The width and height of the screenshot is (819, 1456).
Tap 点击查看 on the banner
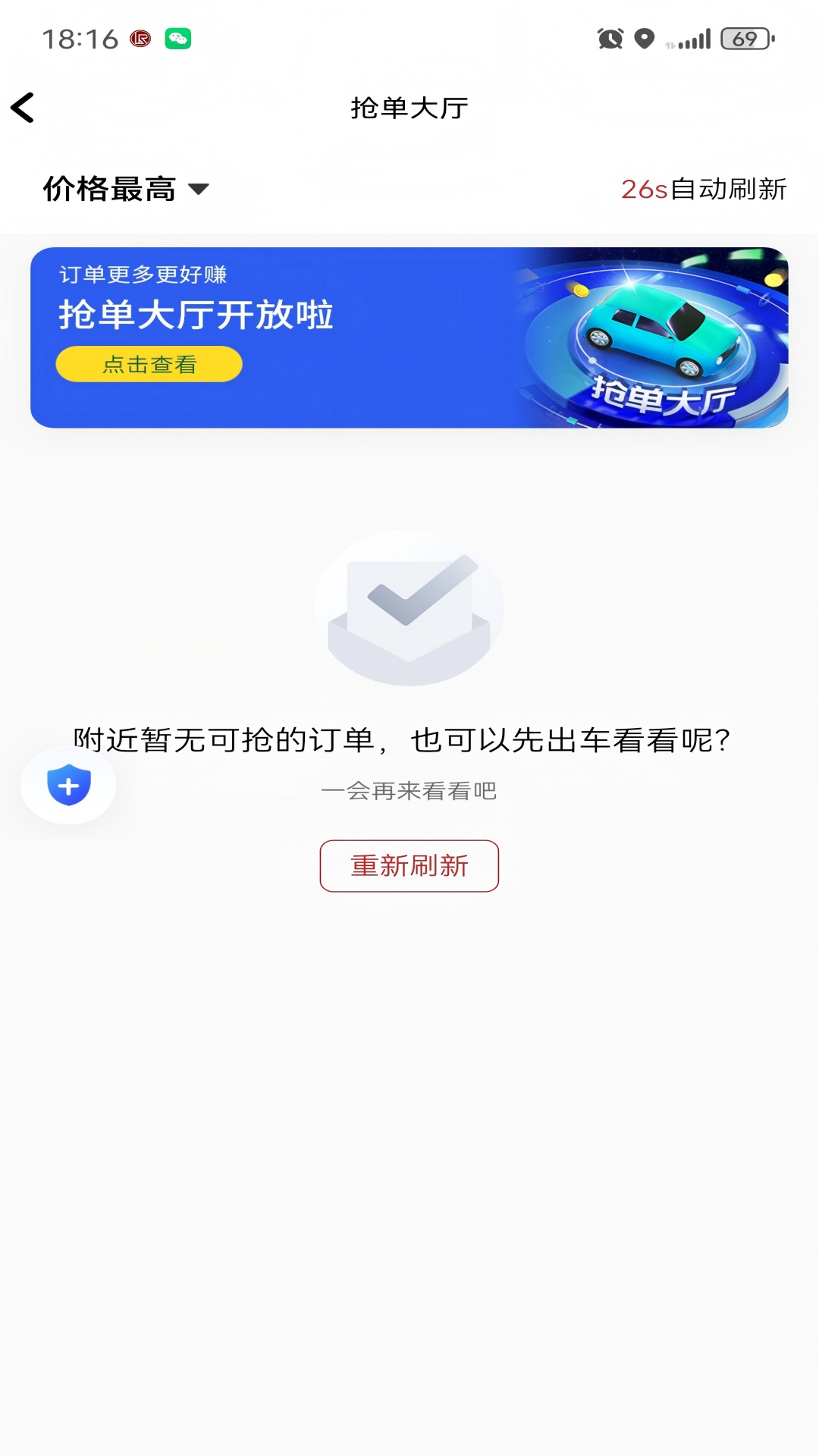pos(149,364)
